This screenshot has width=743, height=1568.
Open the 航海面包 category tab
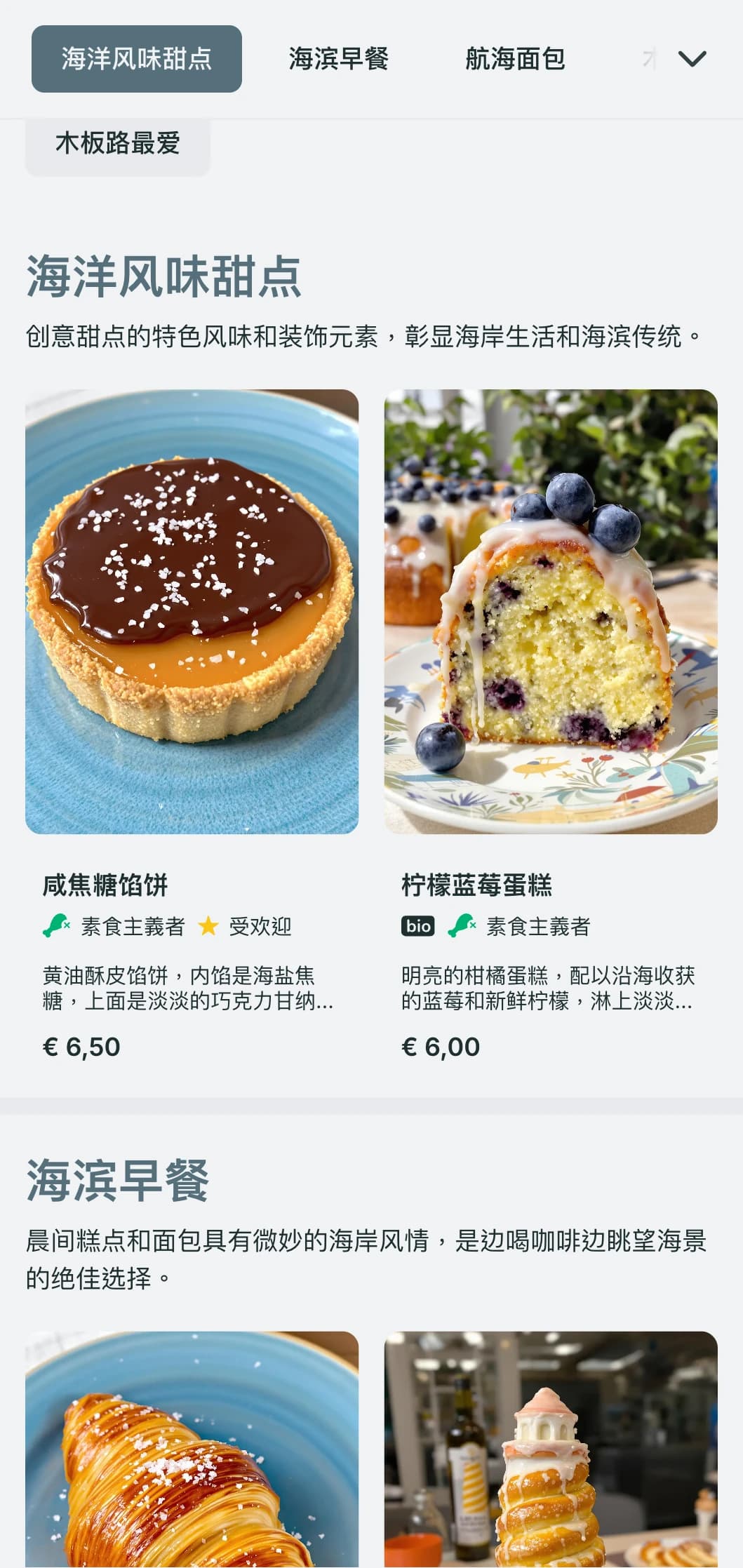click(x=516, y=60)
